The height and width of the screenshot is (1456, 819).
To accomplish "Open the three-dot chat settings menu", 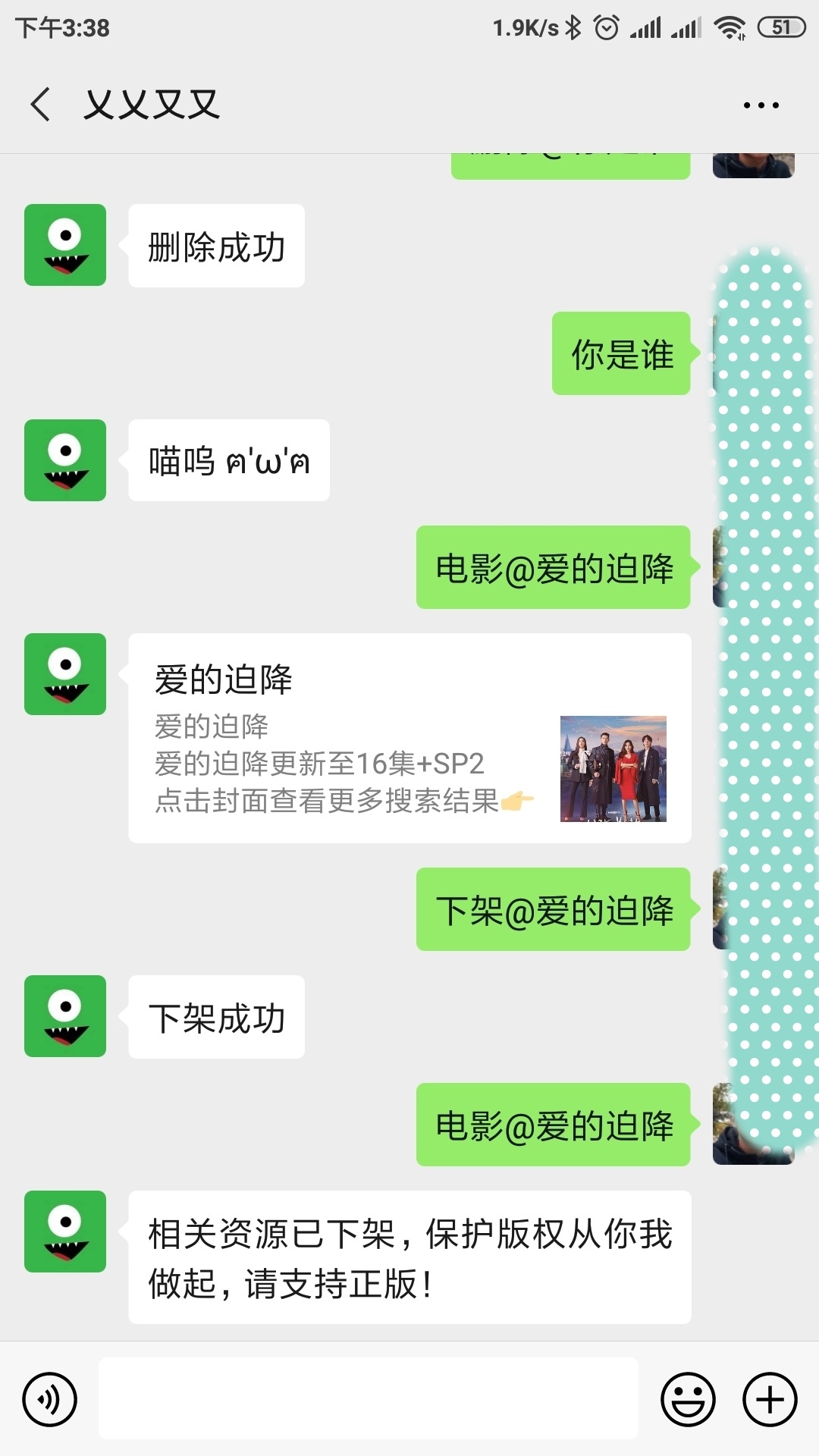I will (x=761, y=104).
